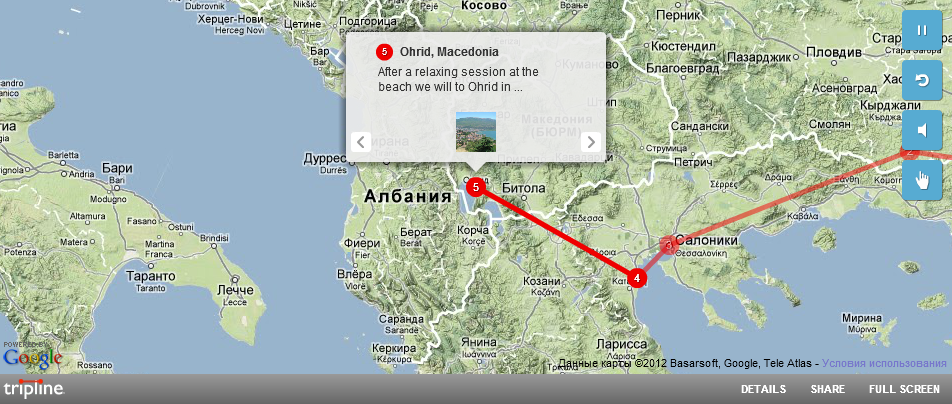Viewport: 952px width, 404px height.
Task: Pause the trip playback
Action: click(x=921, y=30)
